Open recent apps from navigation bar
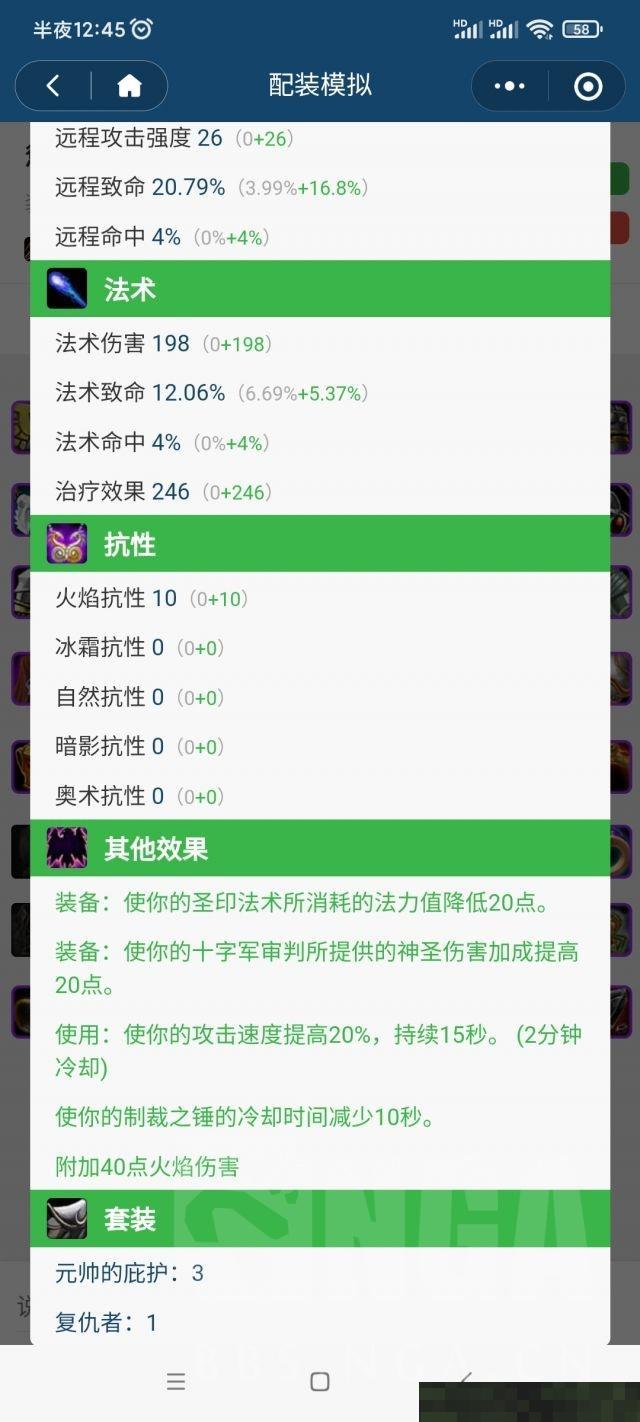Viewport: 640px width, 1422px height. [x=176, y=1381]
